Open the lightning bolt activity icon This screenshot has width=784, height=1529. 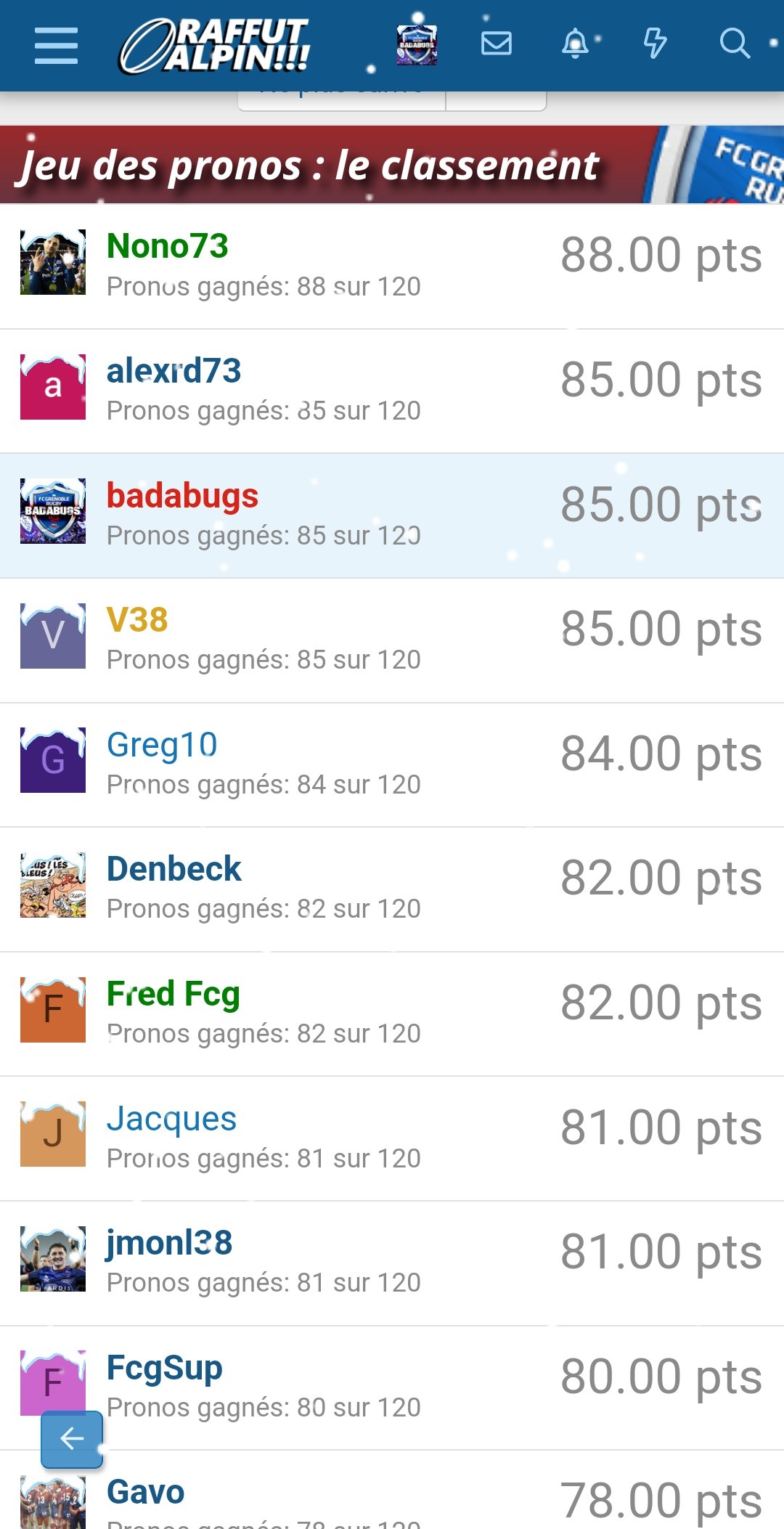(x=655, y=44)
